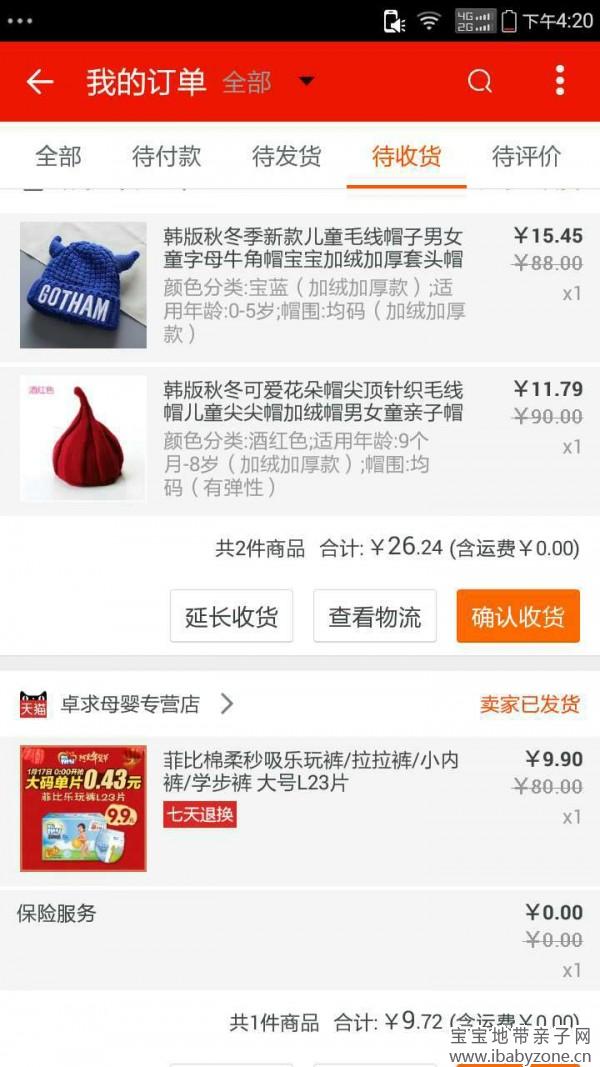This screenshot has height=1067, width=600.
Task: Switch to the 全部 tab
Action: tap(58, 156)
